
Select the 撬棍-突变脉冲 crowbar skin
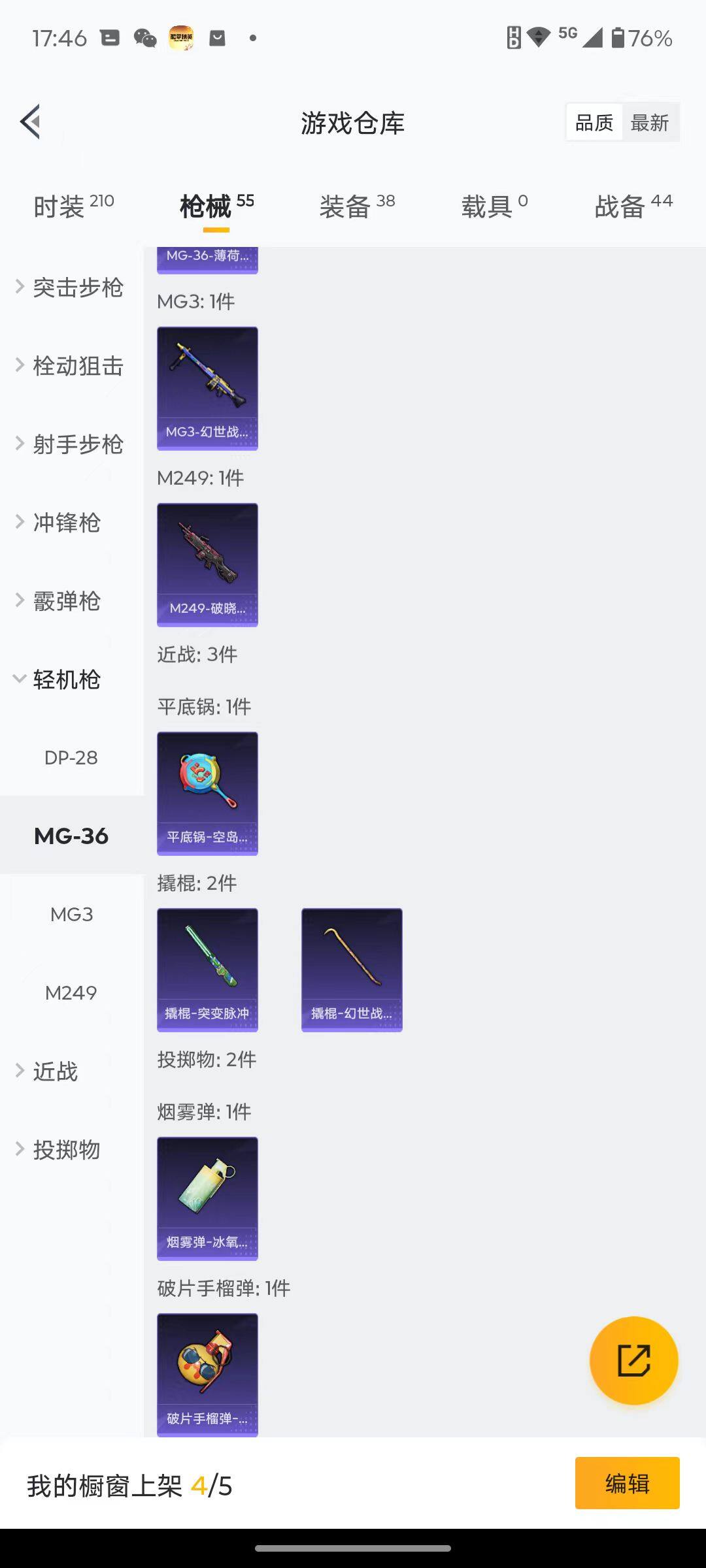click(x=207, y=970)
